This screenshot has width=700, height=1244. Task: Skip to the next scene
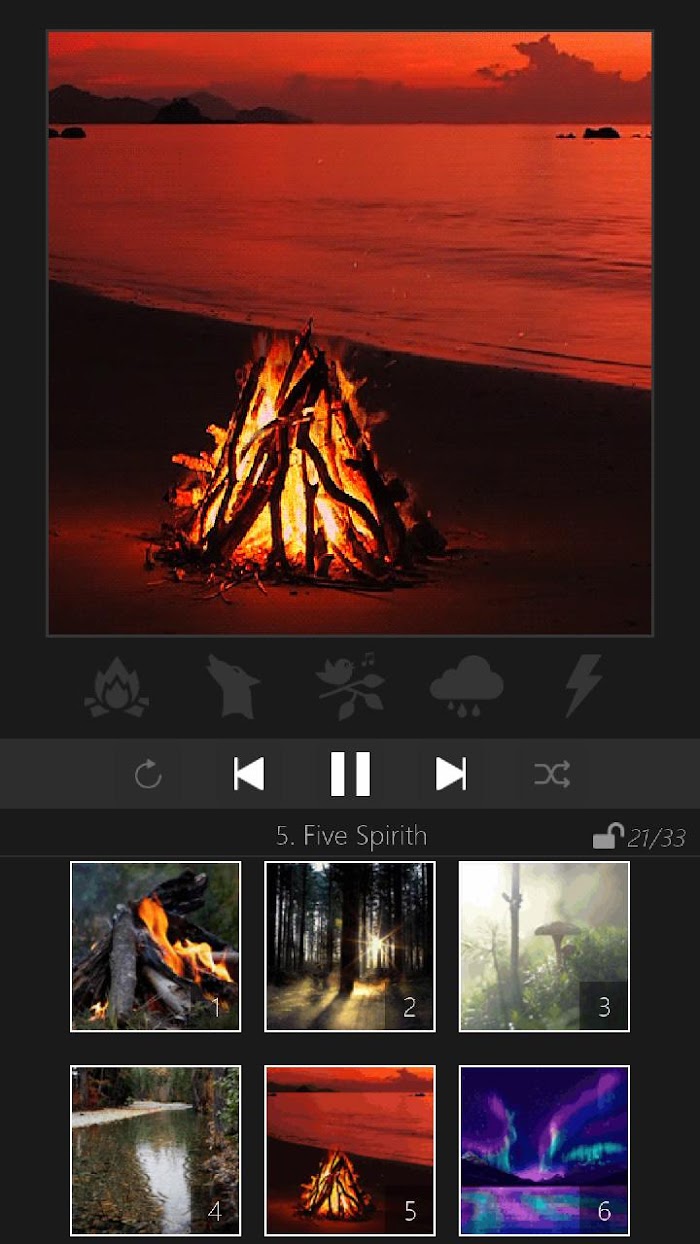451,774
